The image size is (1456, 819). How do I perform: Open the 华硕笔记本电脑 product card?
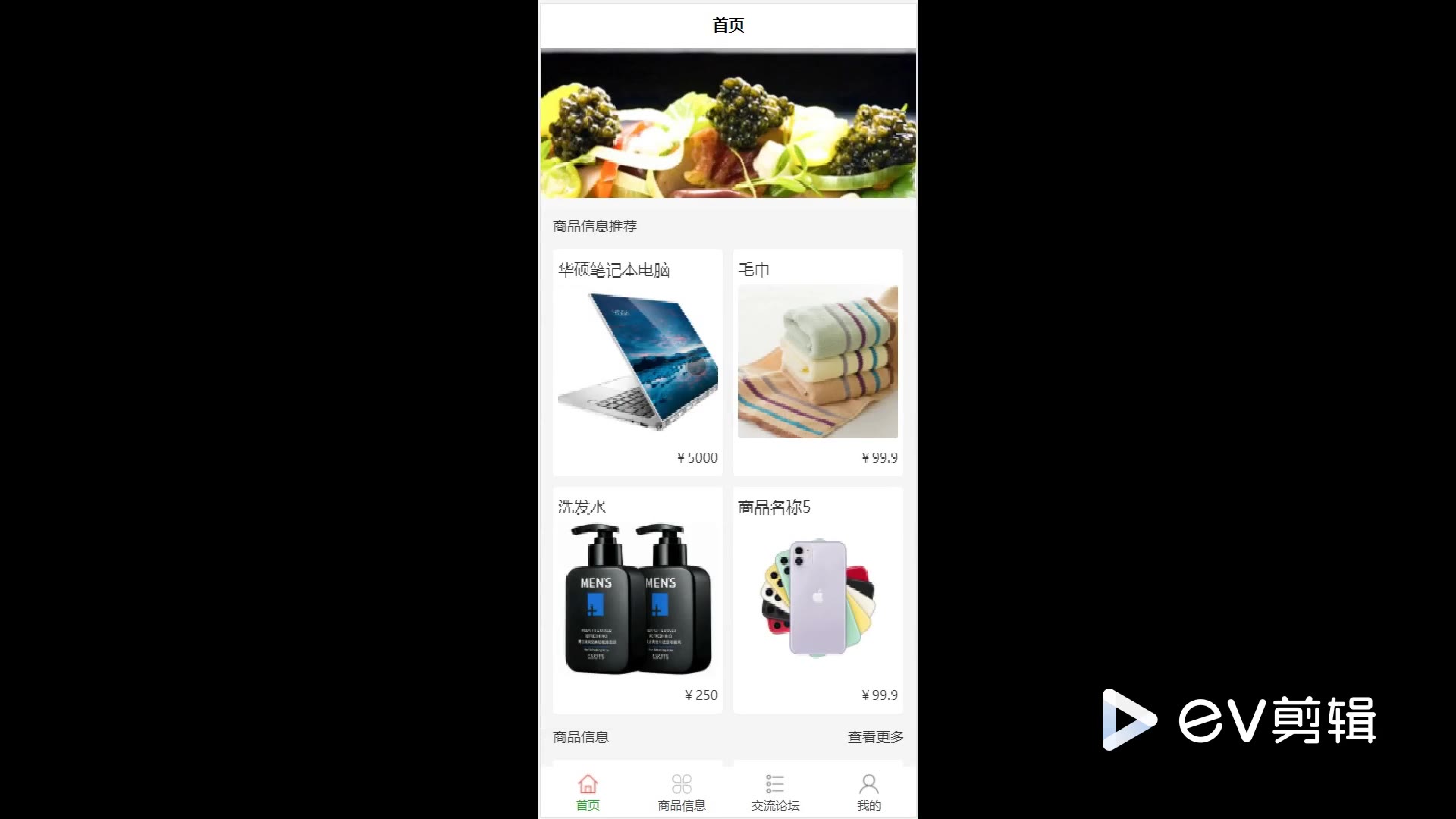tap(637, 362)
